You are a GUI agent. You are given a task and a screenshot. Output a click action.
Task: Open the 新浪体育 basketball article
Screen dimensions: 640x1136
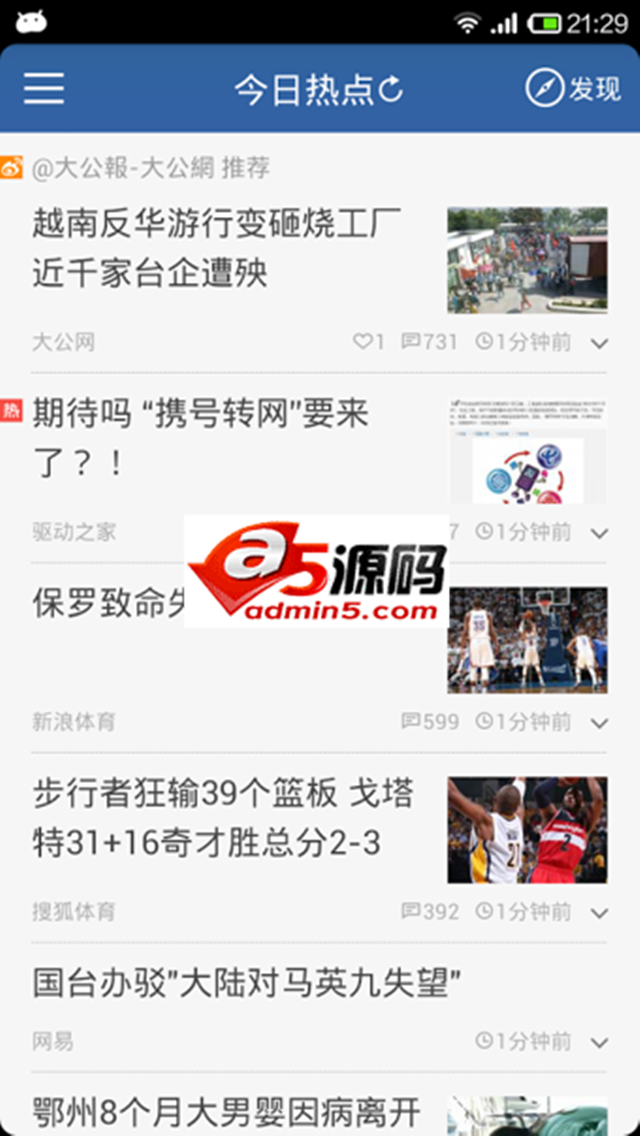pos(110,603)
